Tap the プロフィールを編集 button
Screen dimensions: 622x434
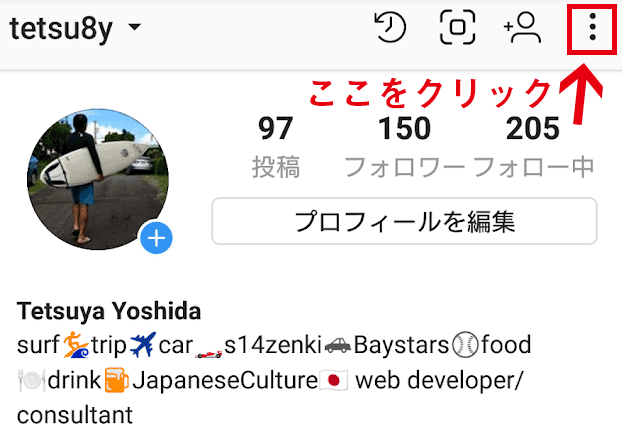[x=404, y=221]
